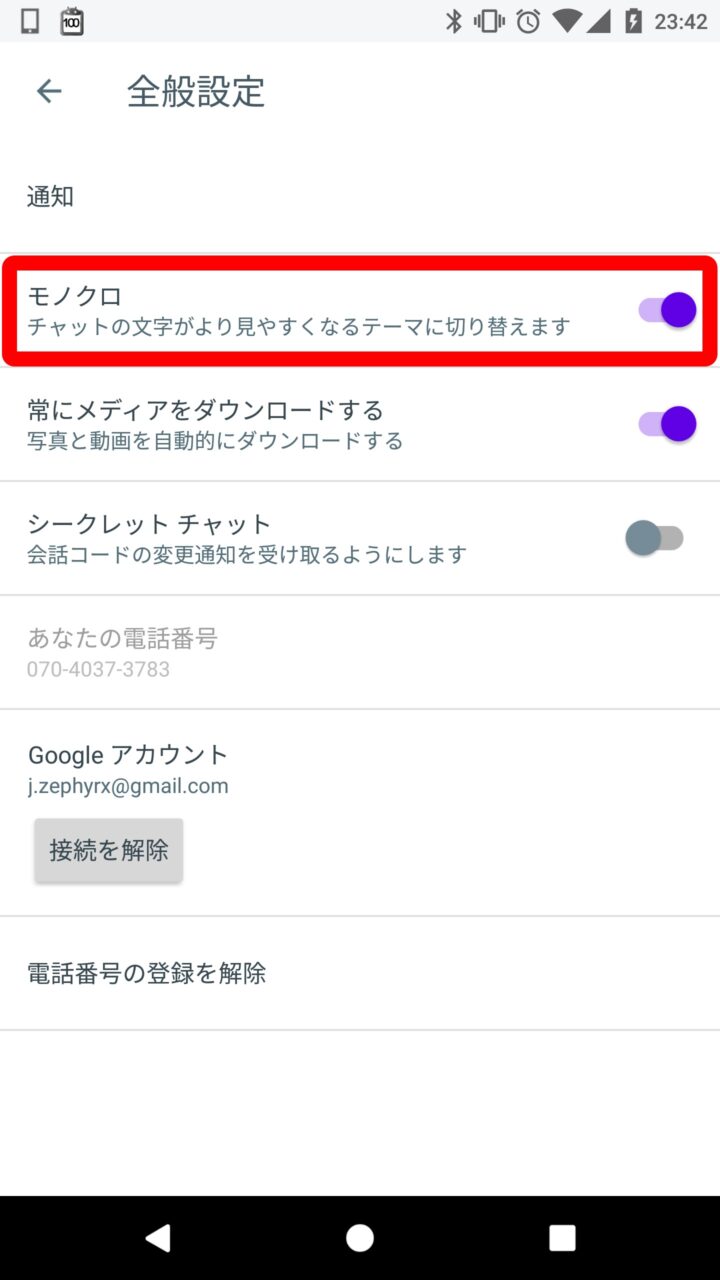Enable シークレット チャット switch
720x1280 pixels.
click(655, 538)
